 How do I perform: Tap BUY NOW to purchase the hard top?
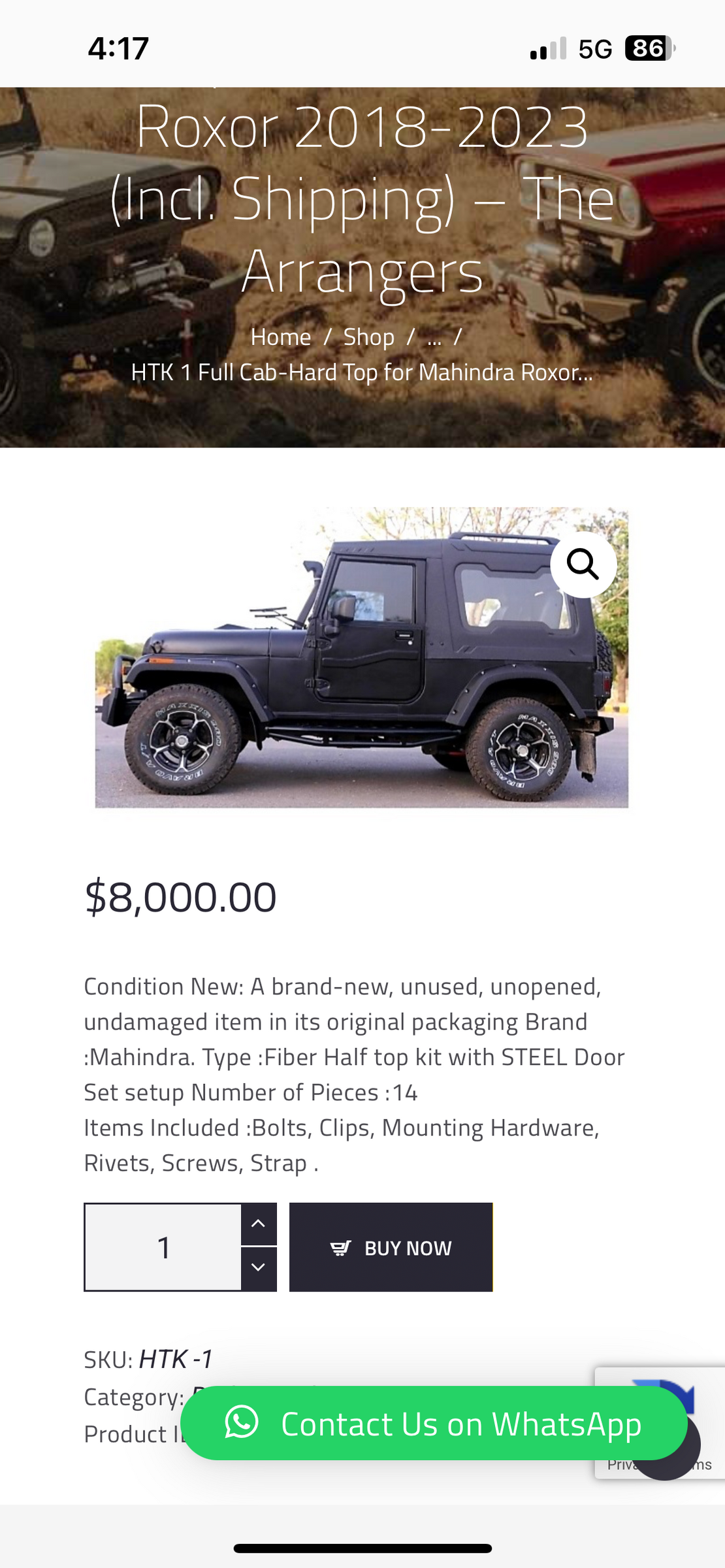pyautogui.click(x=391, y=1247)
